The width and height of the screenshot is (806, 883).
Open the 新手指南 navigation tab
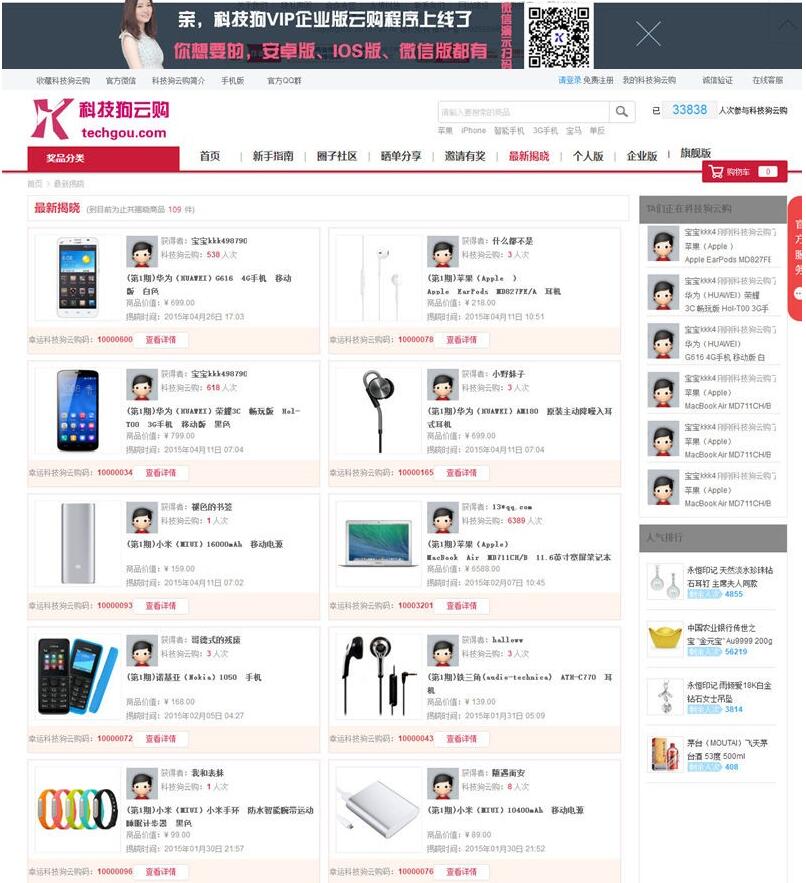click(273, 156)
